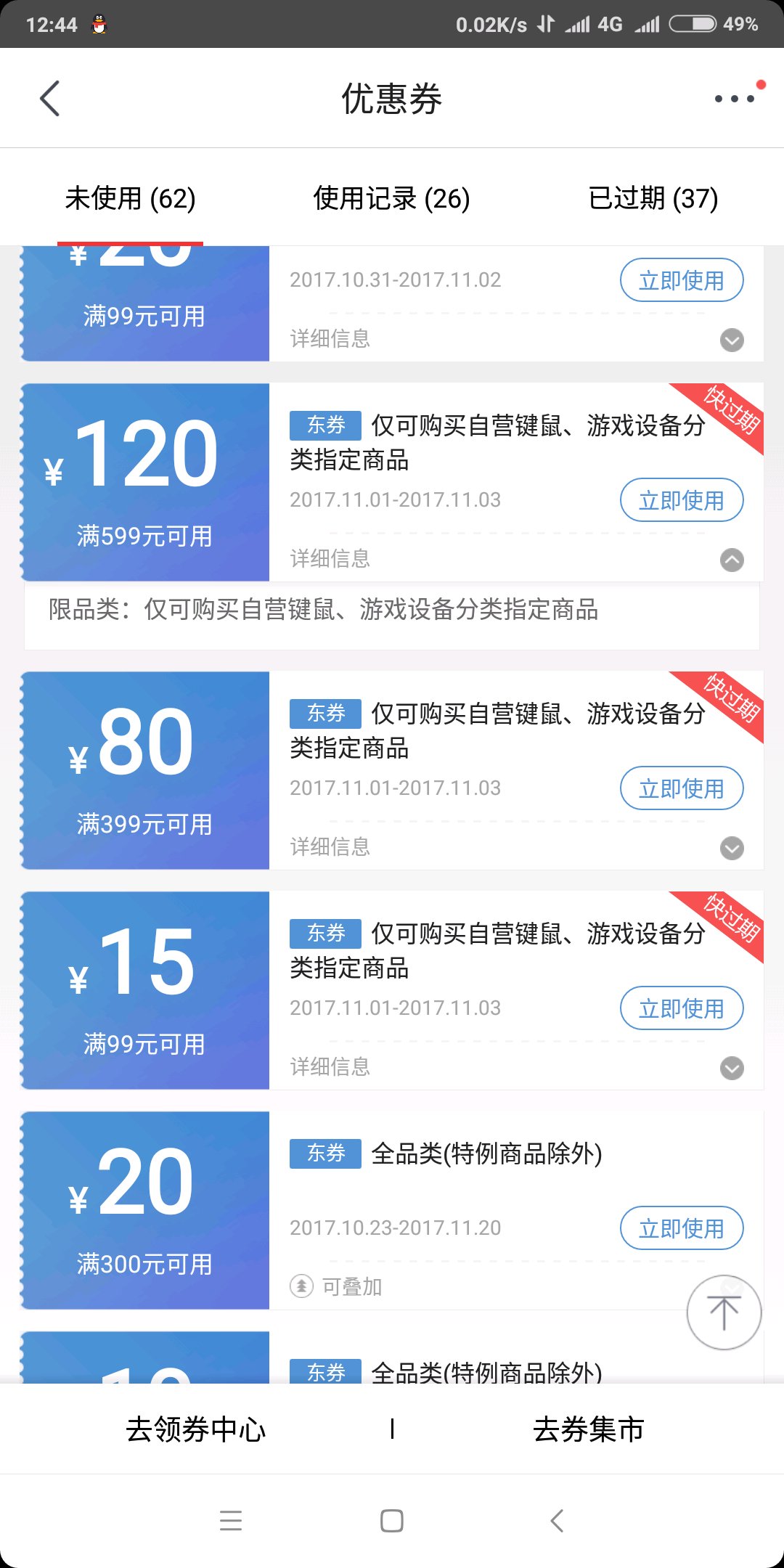
Task: Open 去券集市
Action: pyautogui.click(x=588, y=1429)
